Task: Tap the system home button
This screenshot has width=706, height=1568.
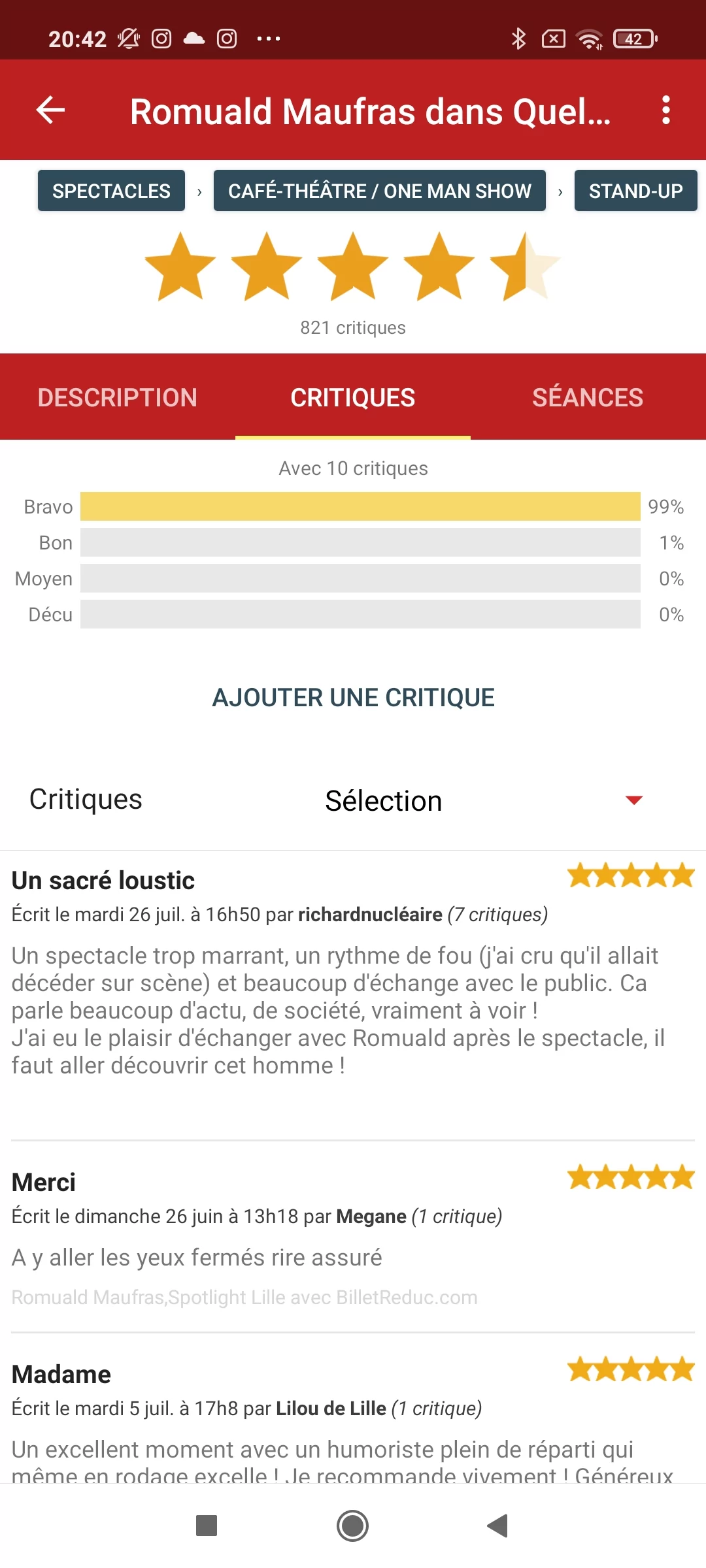Action: tap(353, 1526)
